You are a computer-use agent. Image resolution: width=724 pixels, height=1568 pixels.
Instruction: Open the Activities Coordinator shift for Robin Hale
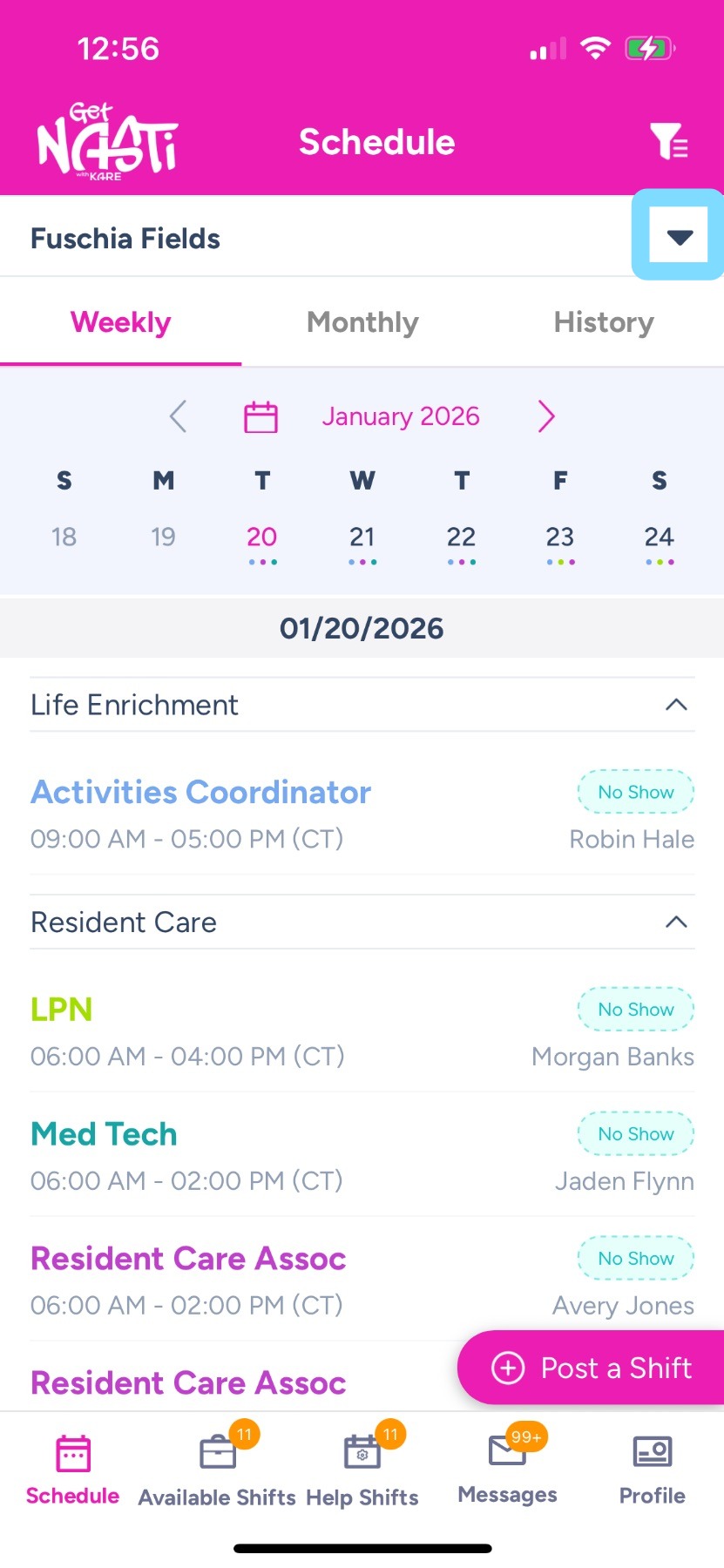click(x=200, y=793)
